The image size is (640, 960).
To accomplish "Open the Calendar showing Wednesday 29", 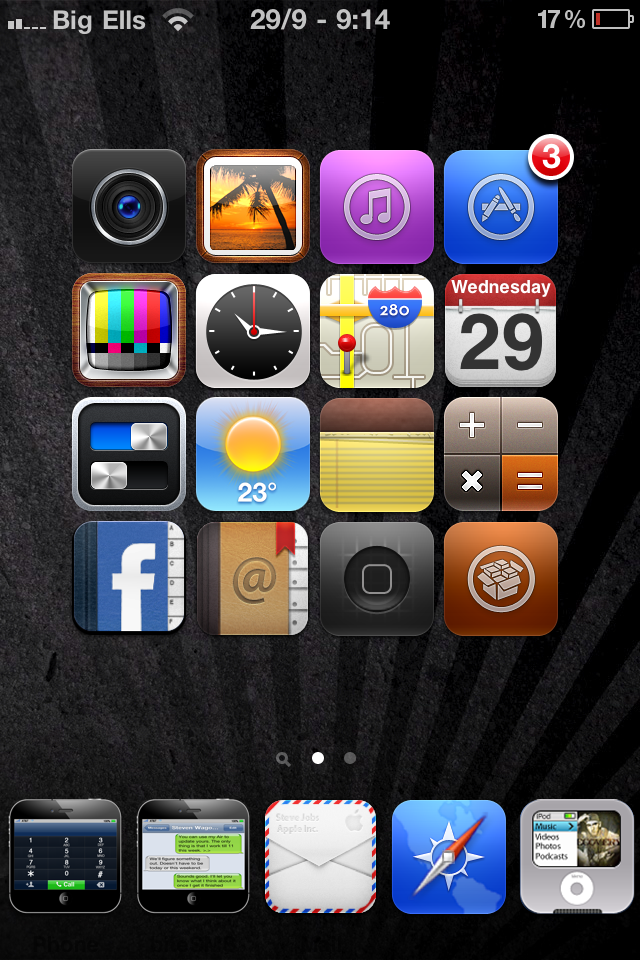I will [x=500, y=331].
